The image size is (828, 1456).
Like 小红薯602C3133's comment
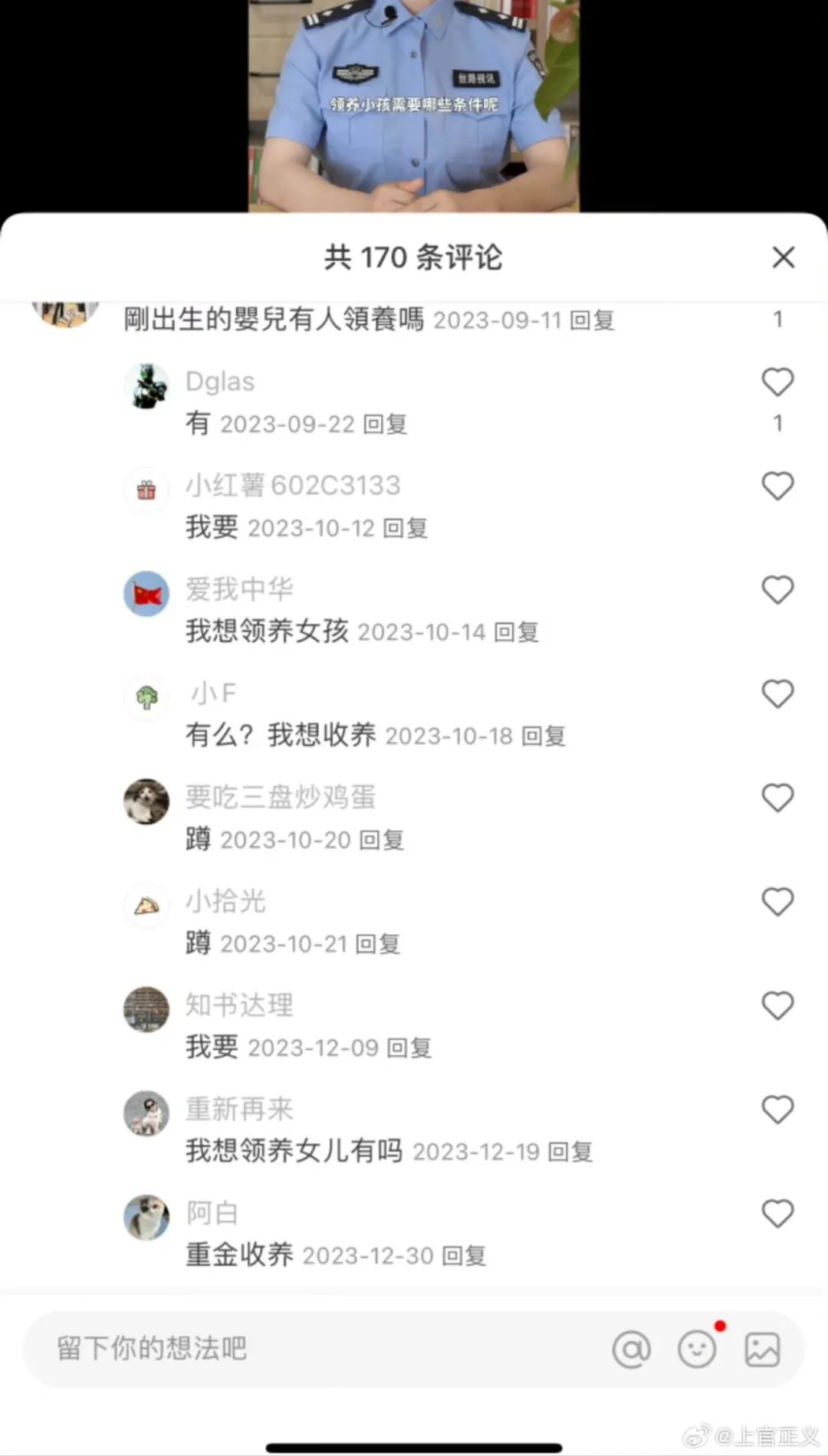tap(777, 486)
